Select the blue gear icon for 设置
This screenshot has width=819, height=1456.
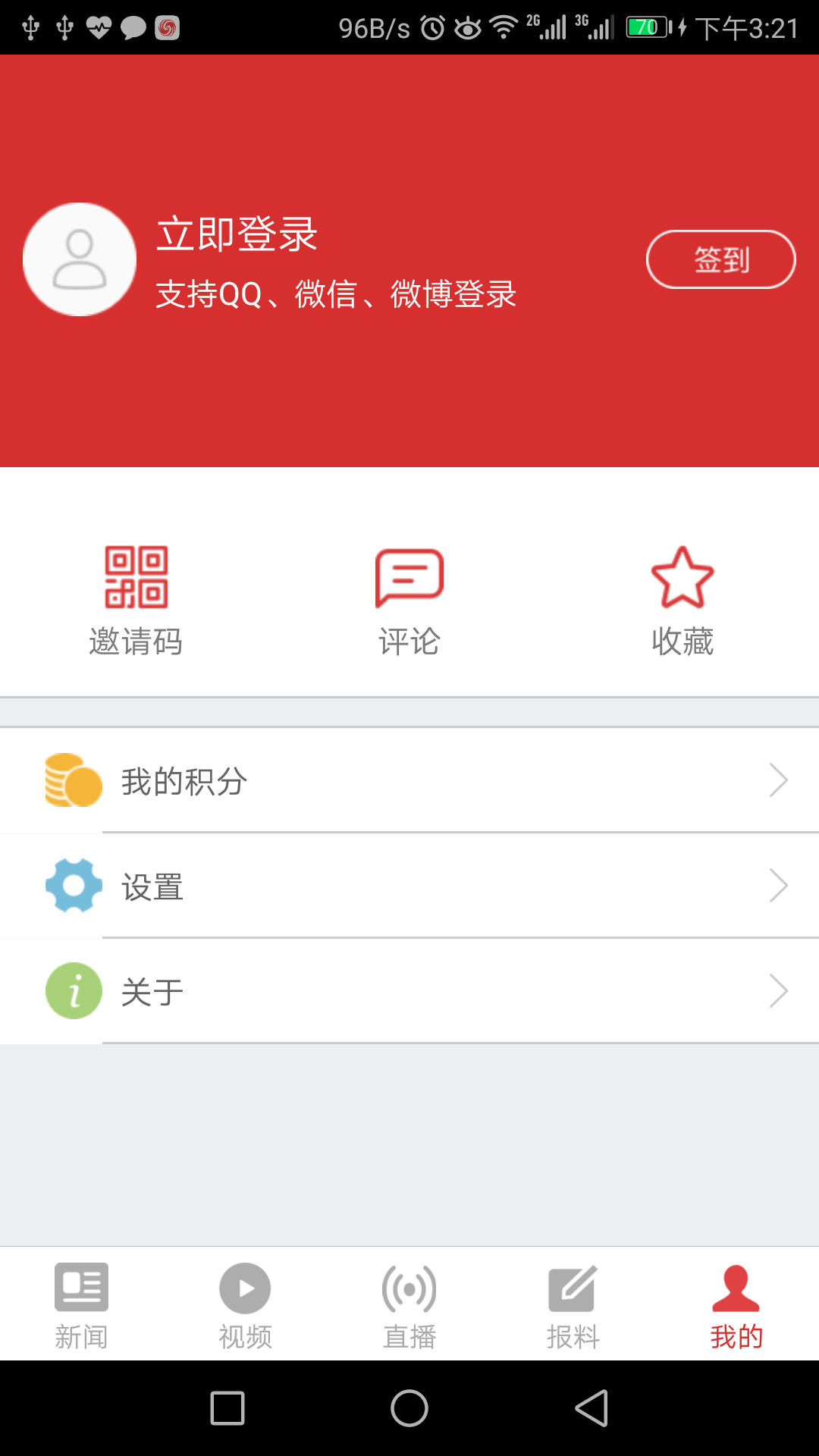73,886
